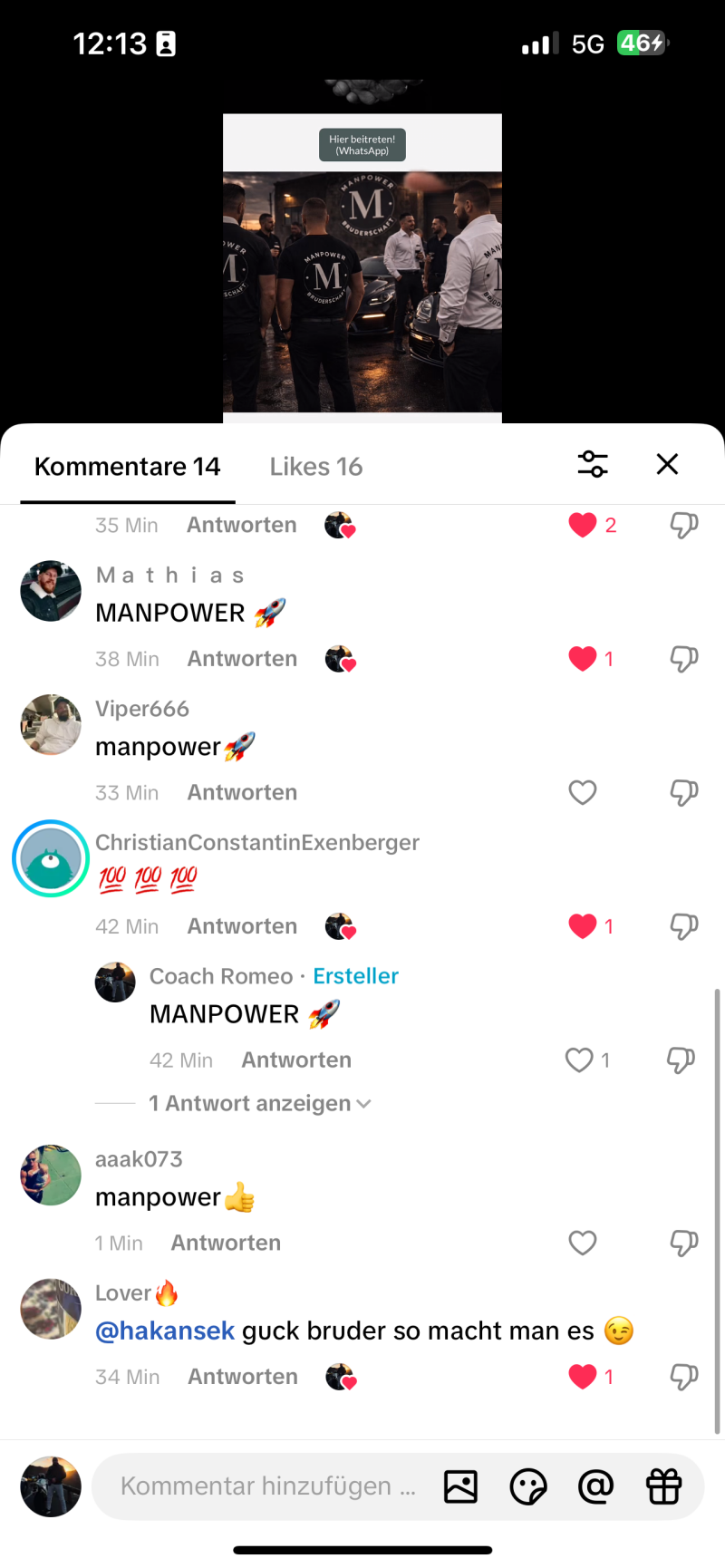Open comment filter settings
This screenshot has width=725, height=1568.
pos(593,465)
